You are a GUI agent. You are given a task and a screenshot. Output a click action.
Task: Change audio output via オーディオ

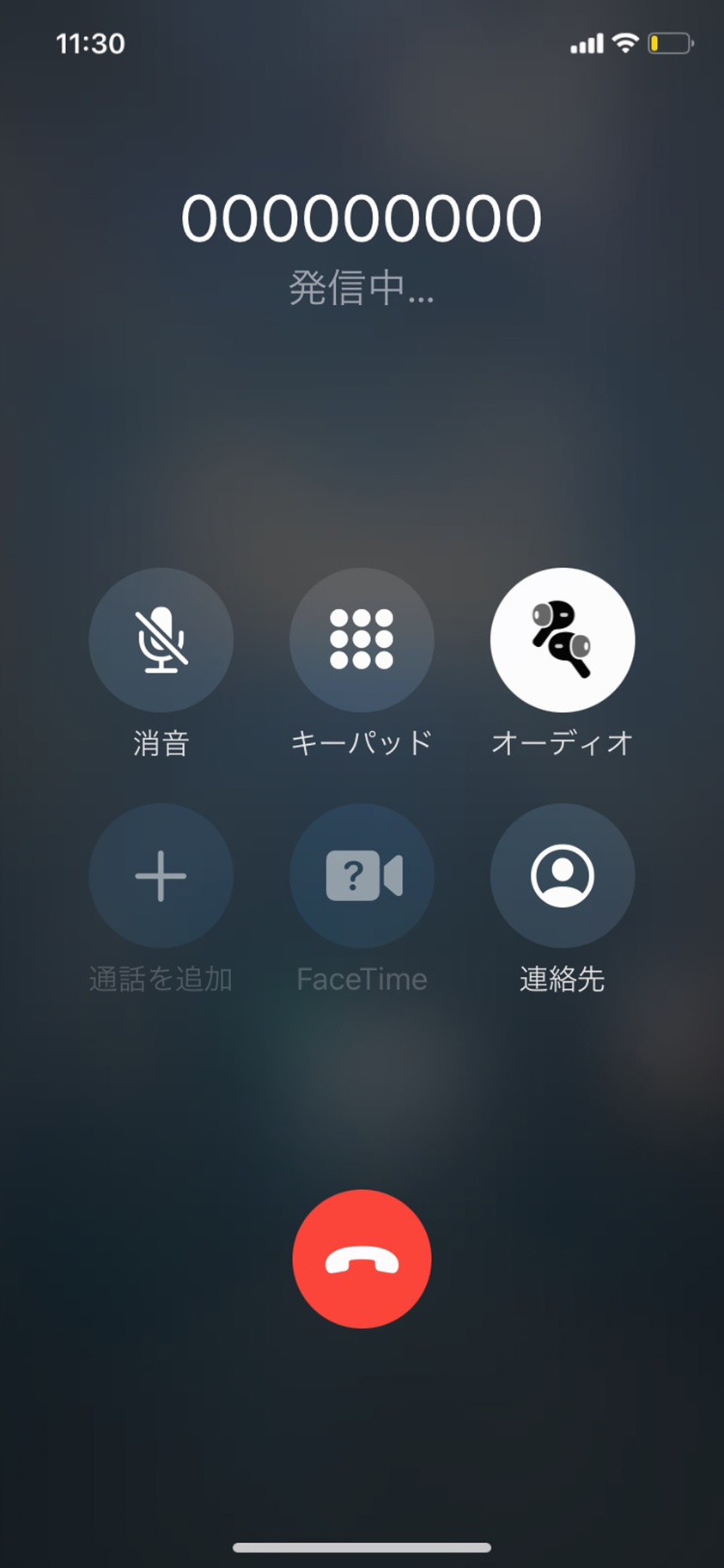coord(563,639)
